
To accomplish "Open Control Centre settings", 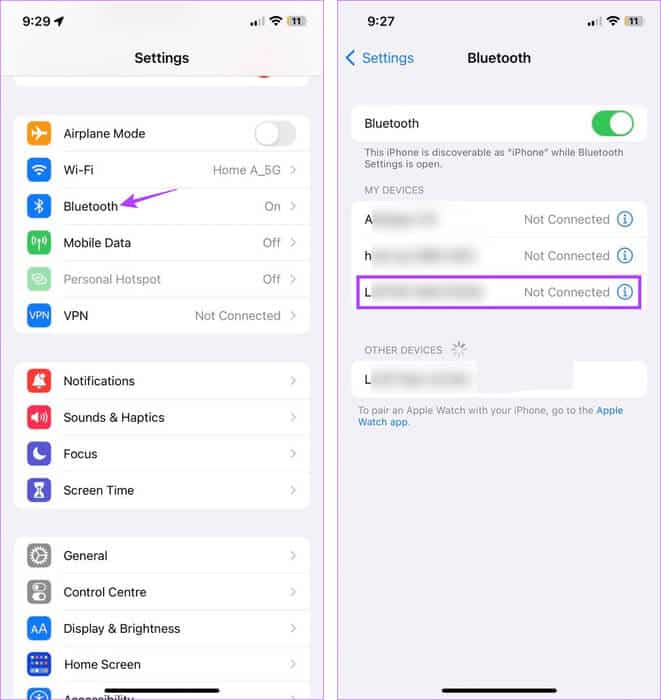I will [x=161, y=592].
